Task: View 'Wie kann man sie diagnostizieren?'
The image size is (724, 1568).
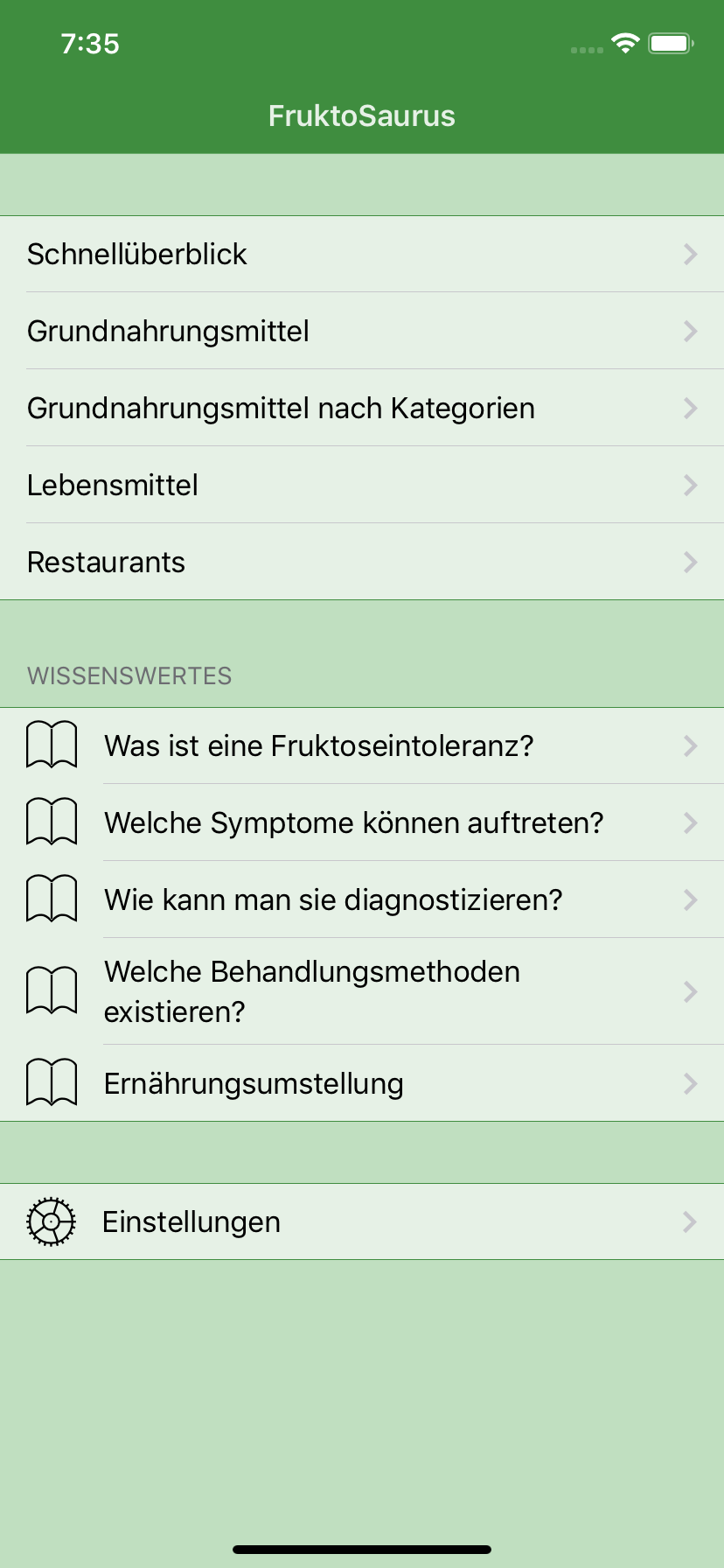Action: 362,900
